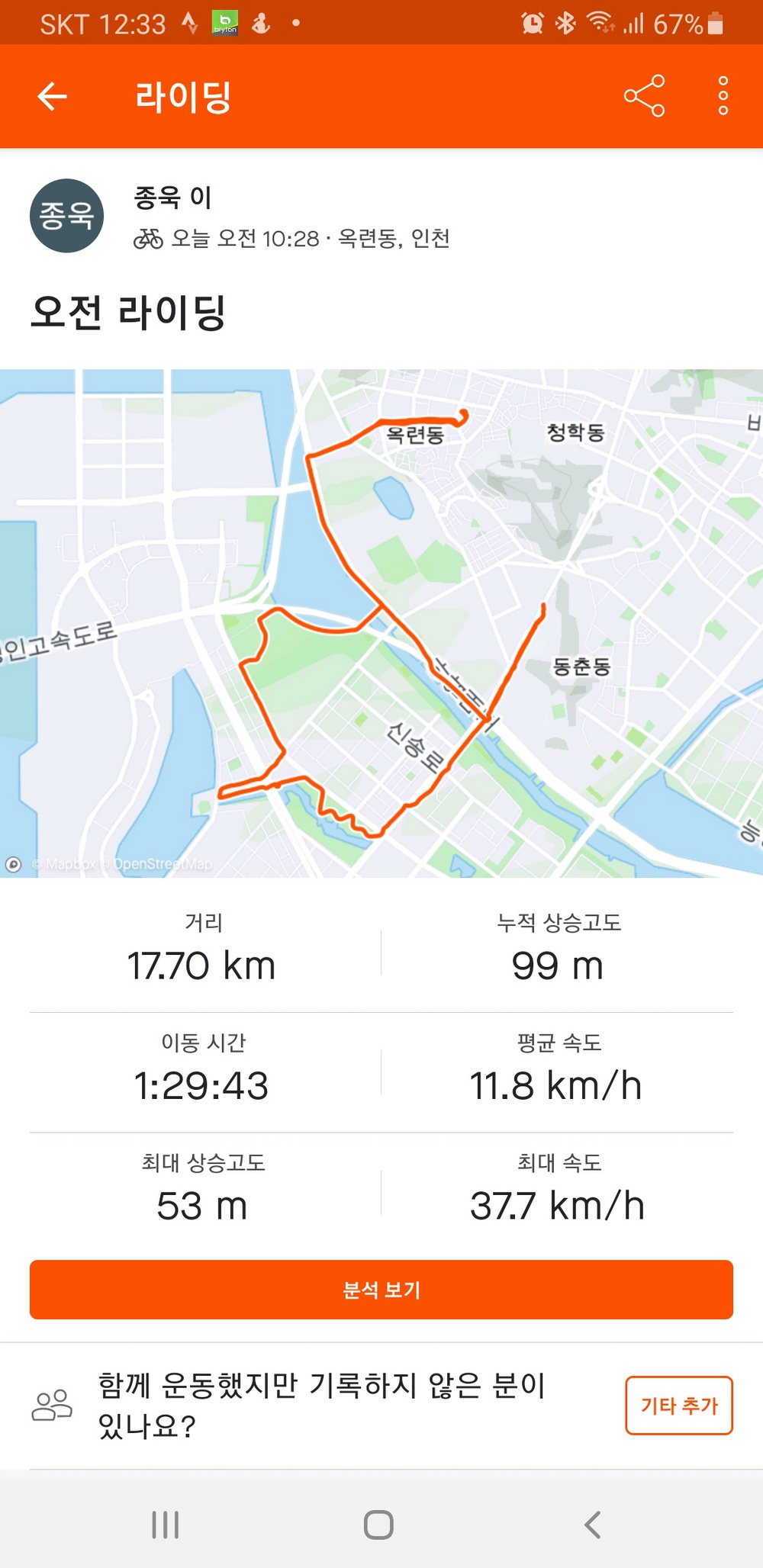
Task: Go back using the app bar arrow
Action: coord(52,96)
